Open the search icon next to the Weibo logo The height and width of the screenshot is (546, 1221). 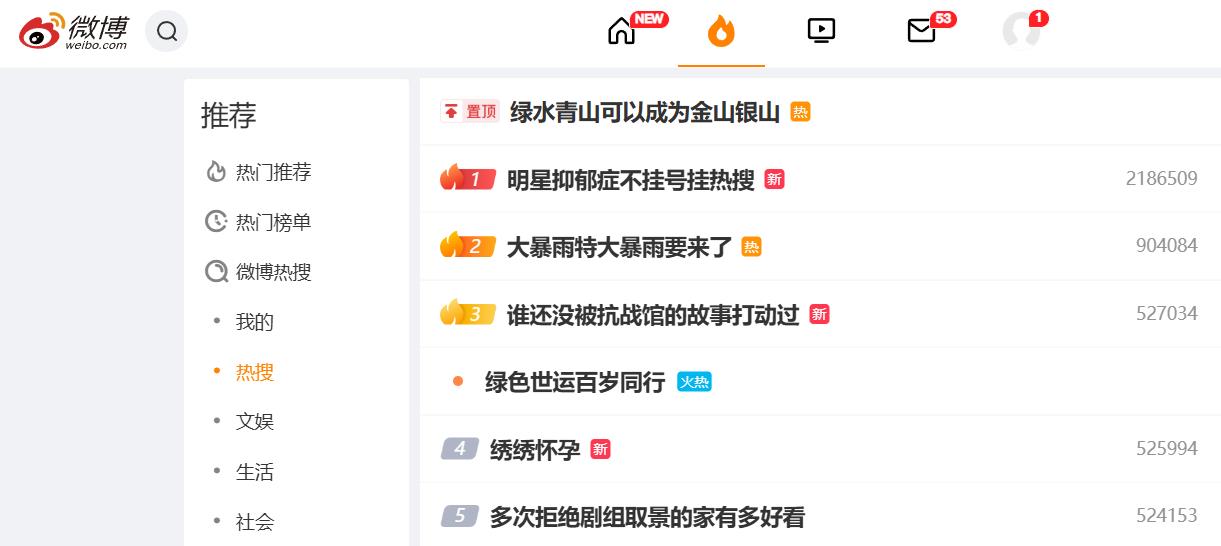(x=167, y=31)
